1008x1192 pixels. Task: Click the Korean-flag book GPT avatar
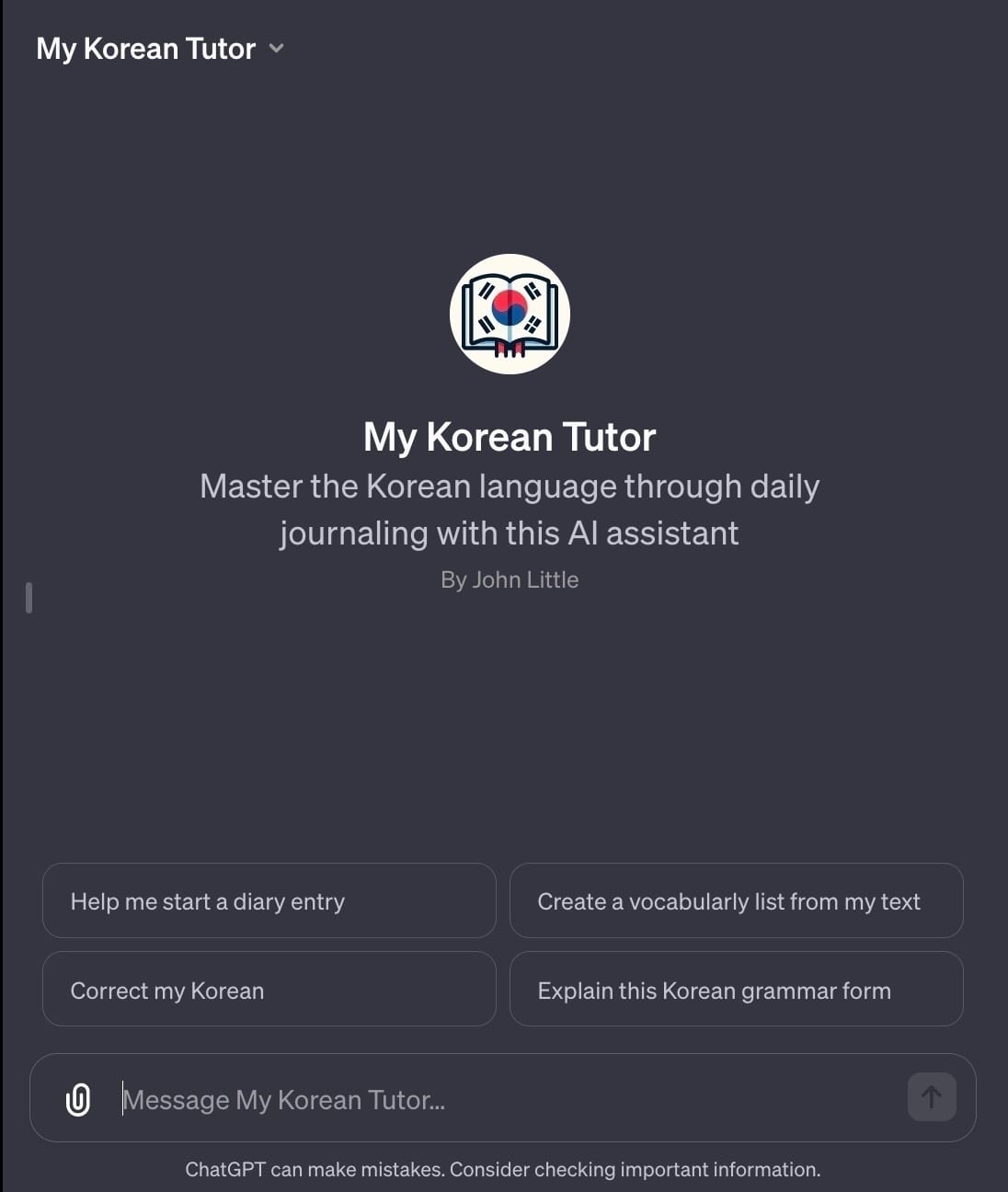[x=509, y=315]
